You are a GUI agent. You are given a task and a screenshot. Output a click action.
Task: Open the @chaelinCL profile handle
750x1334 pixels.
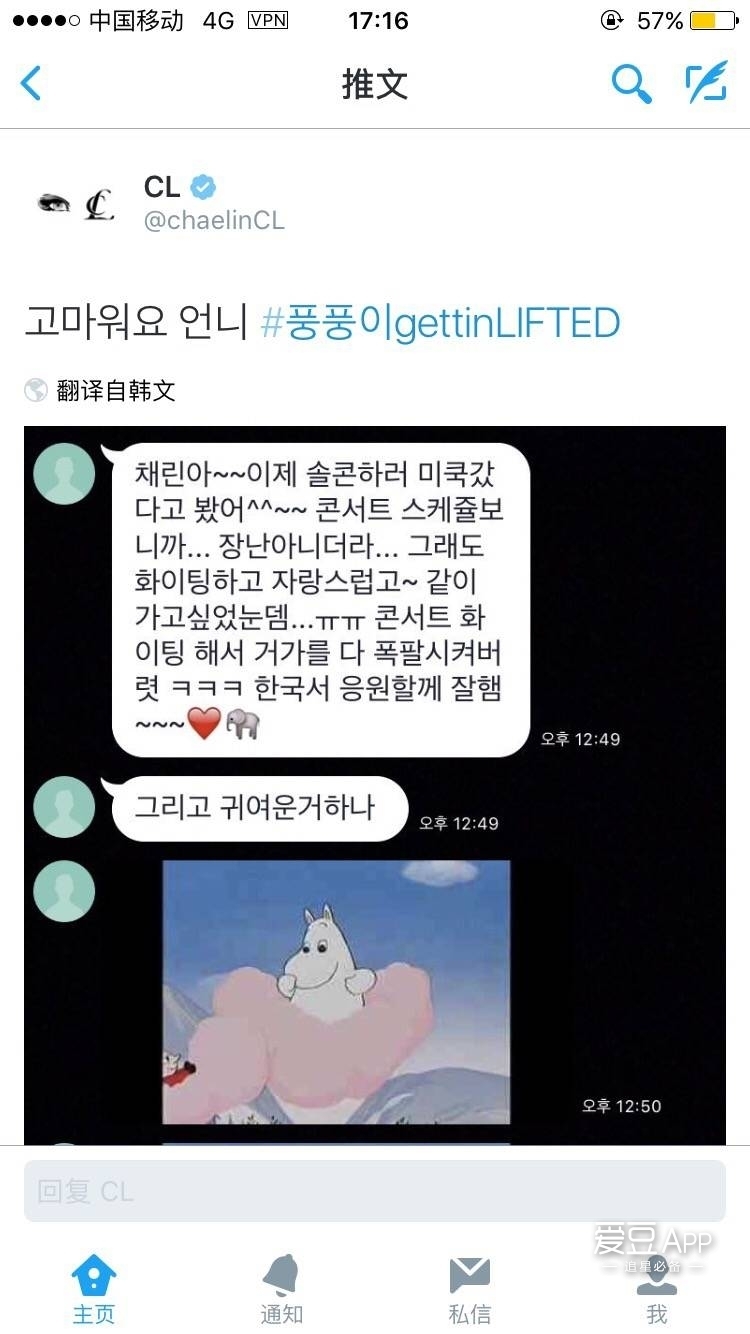coord(214,221)
